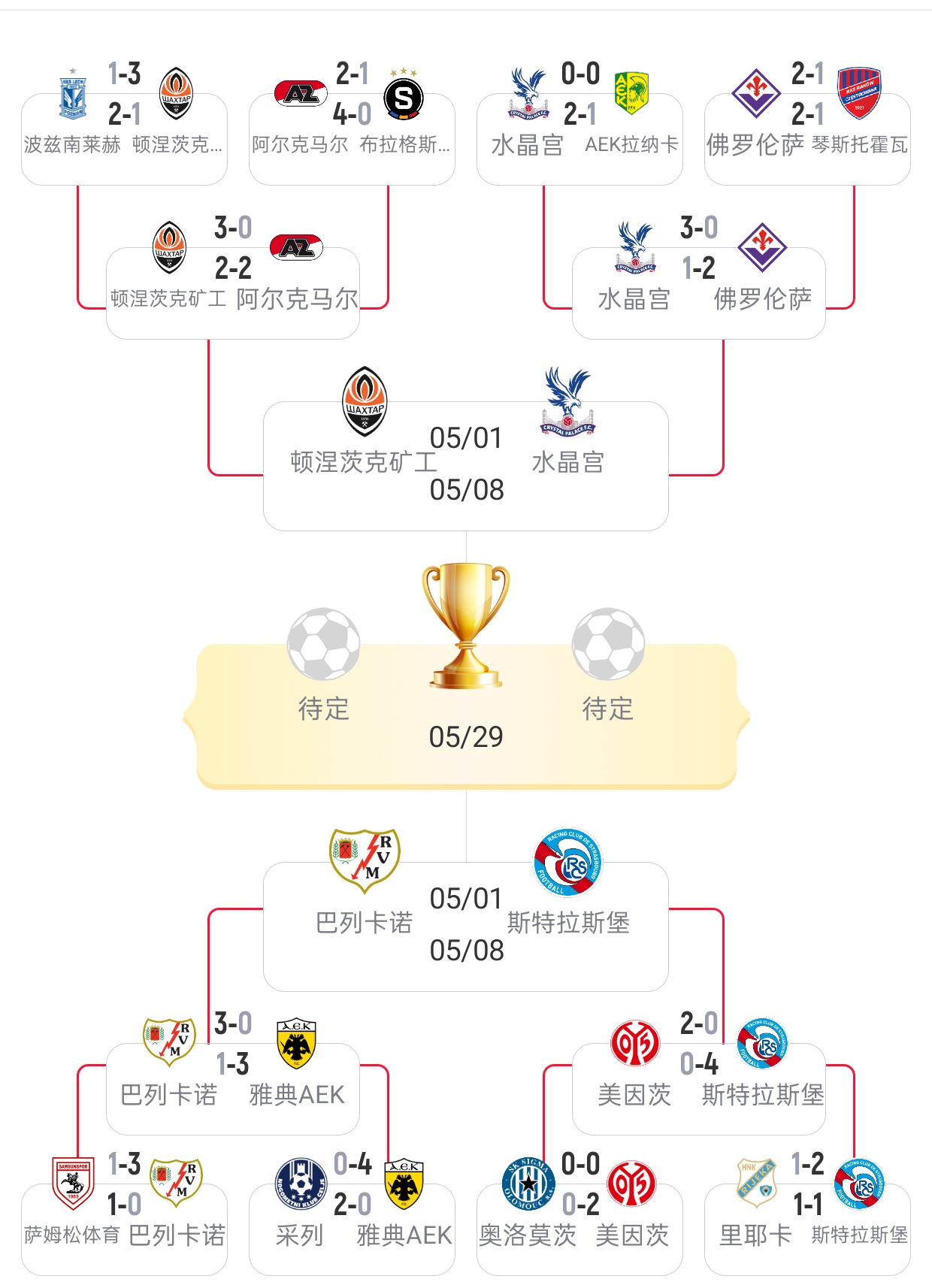Open the 佛罗伦萨 vs 琴斯托霍瓦 match card
Screen dimensions: 932x1288
tap(807, 139)
